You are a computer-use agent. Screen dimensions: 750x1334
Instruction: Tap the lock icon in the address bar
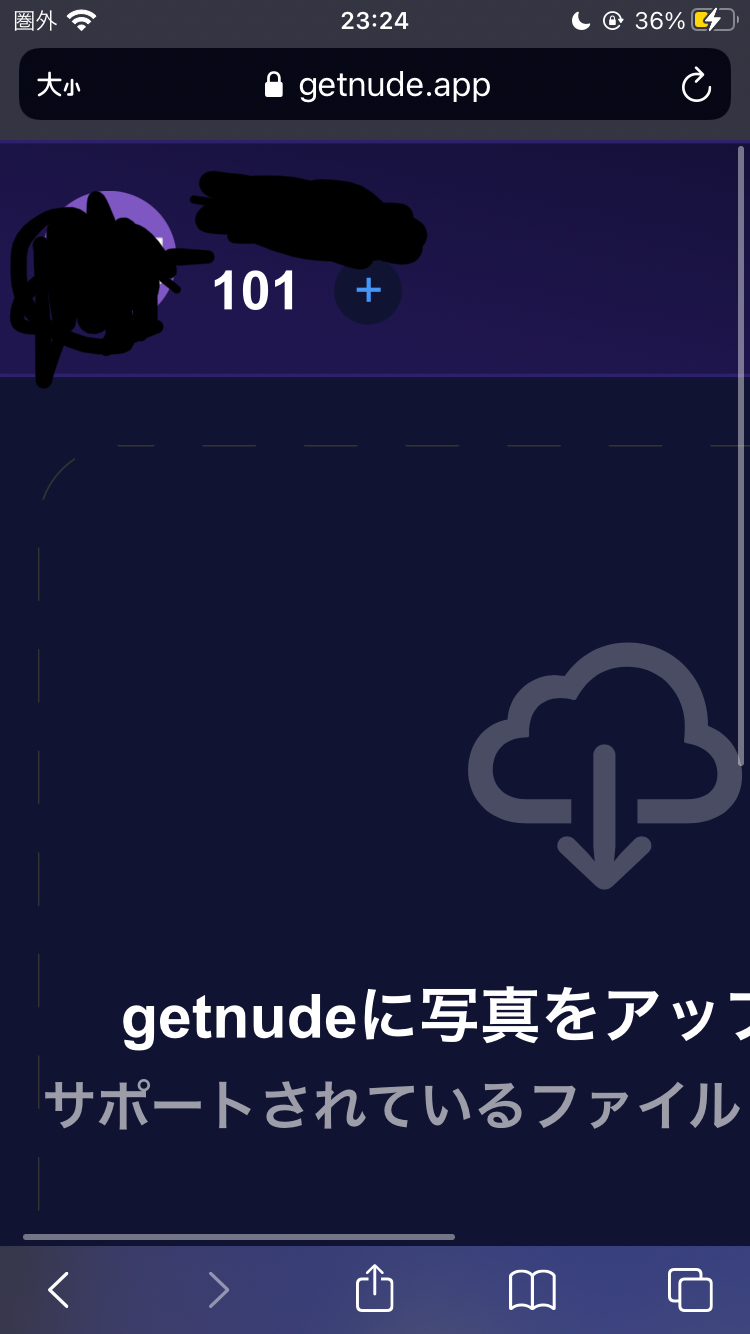[273, 85]
